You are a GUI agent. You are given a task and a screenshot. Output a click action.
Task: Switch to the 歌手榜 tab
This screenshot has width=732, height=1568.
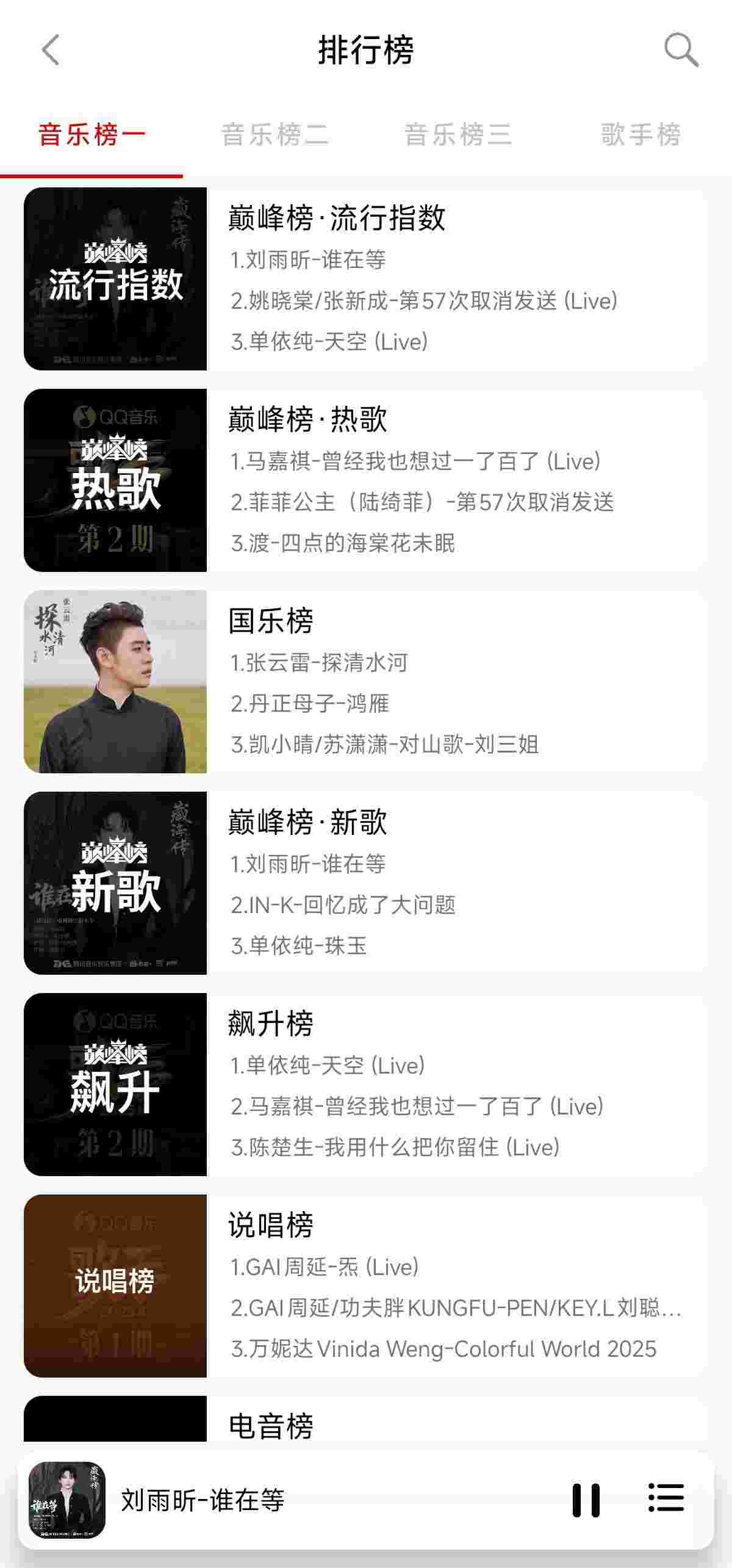pos(640,135)
